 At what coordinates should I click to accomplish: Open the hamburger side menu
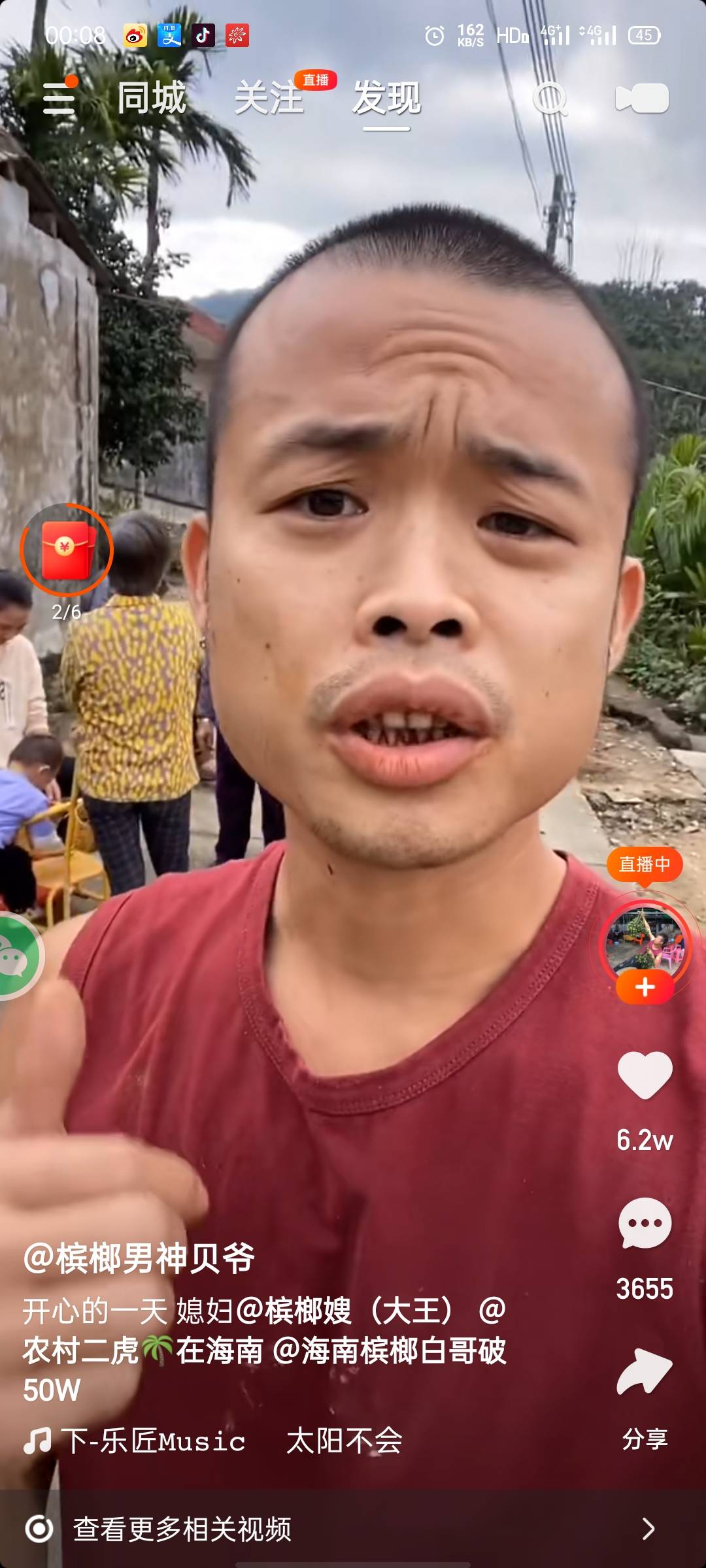coord(59,98)
